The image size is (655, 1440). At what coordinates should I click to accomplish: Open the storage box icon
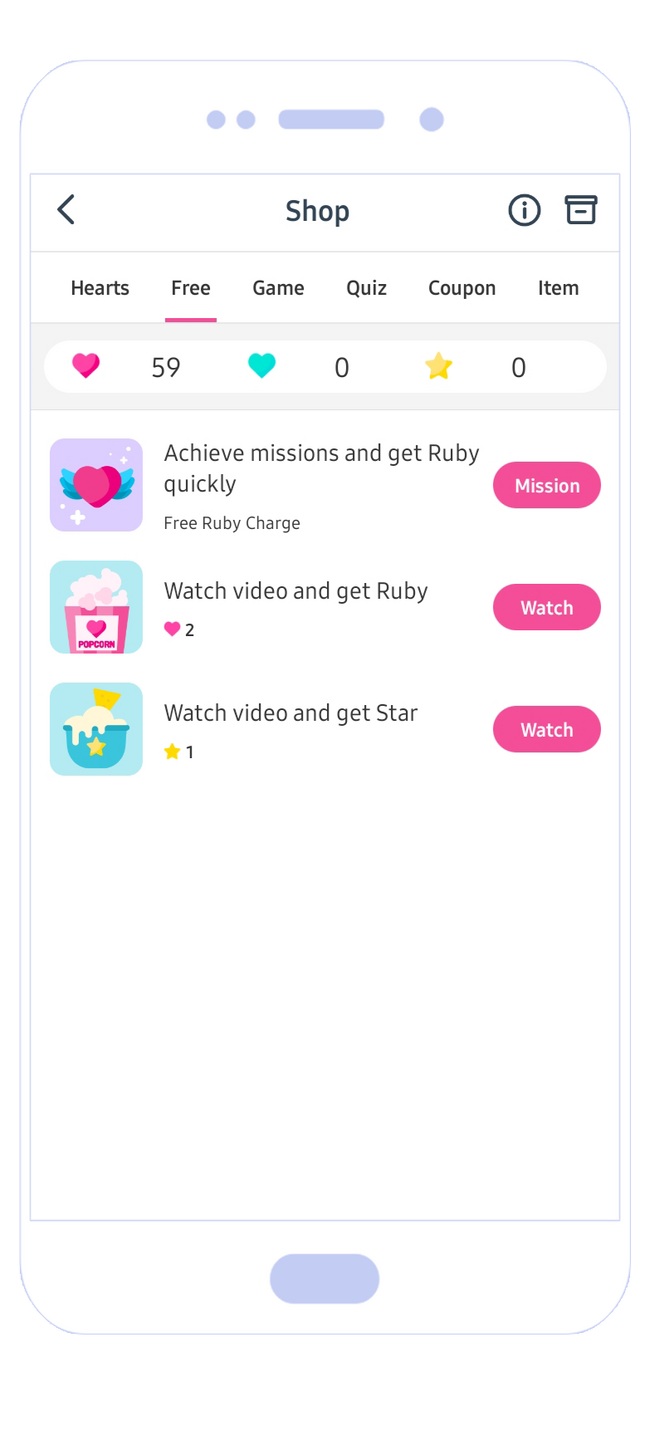click(x=581, y=210)
